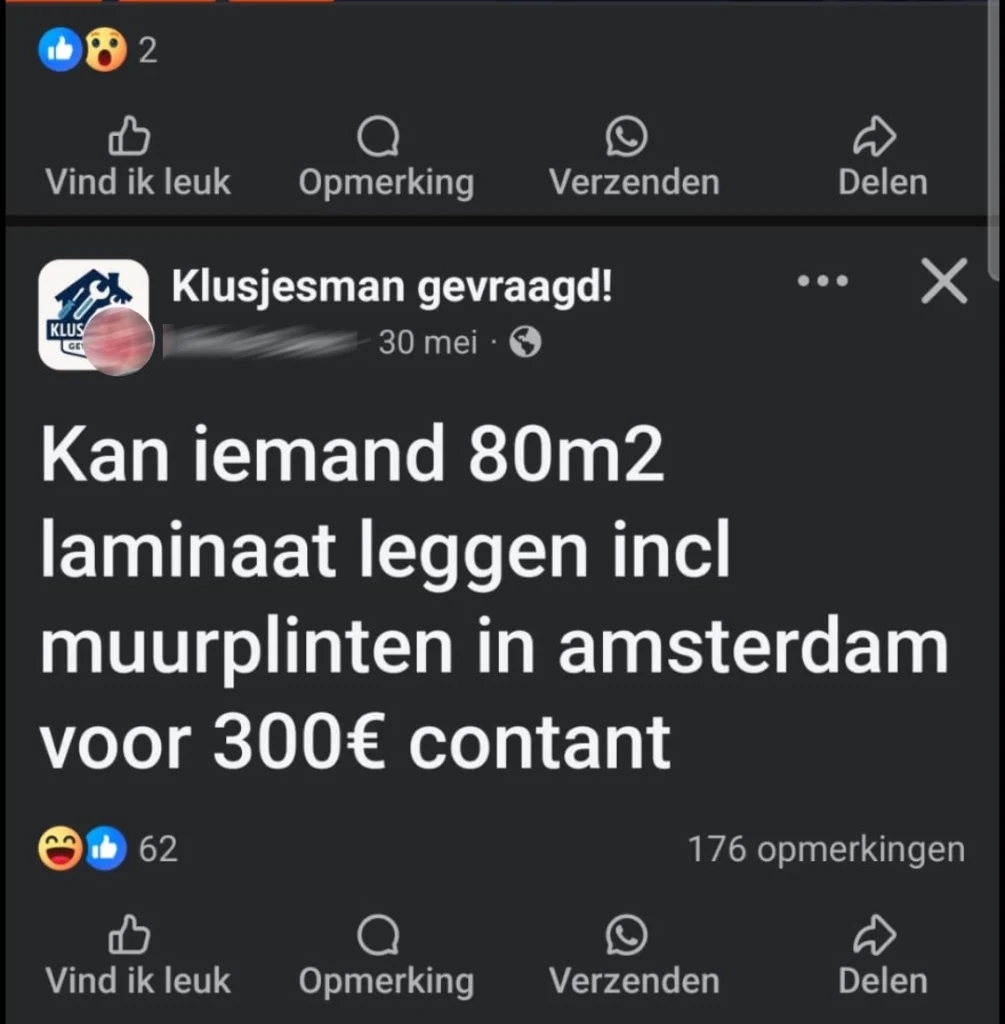1005x1024 pixels.
Task: Open the laughing emoji reaction on the laminaat post
Action: click(60, 849)
